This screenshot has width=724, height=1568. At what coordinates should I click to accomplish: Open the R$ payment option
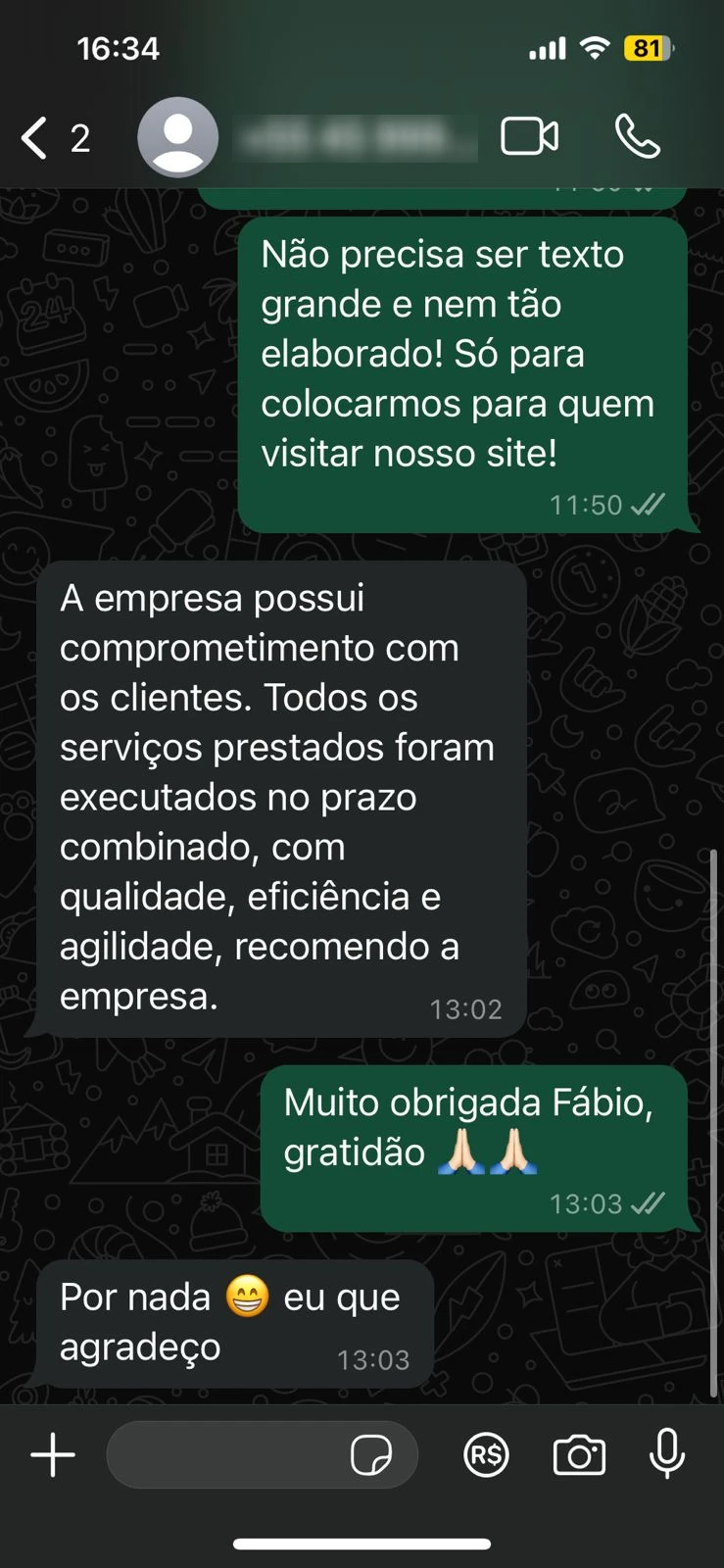[486, 1455]
